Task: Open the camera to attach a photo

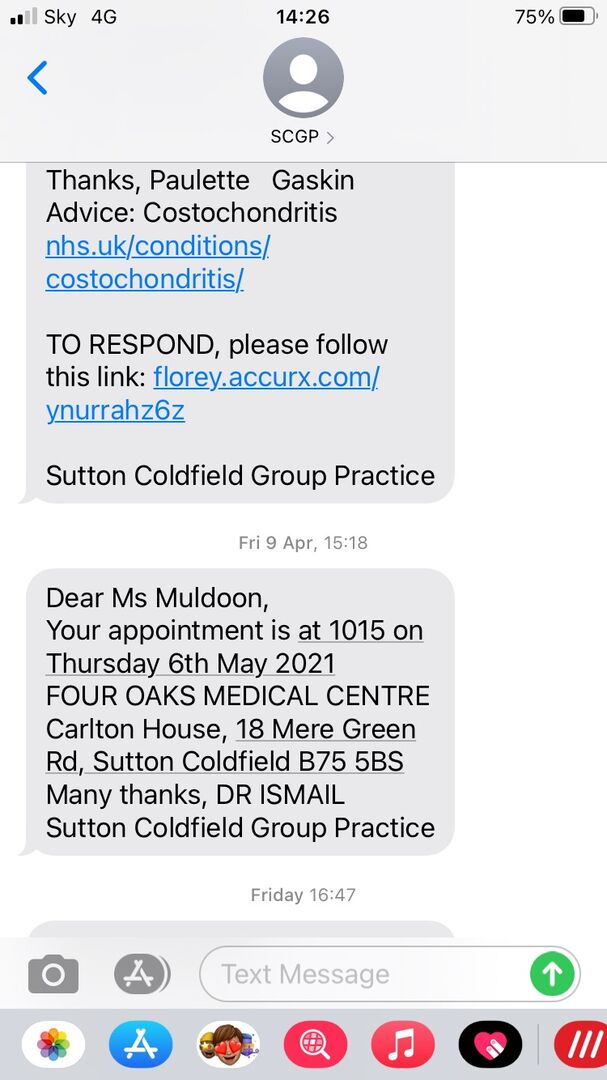Action: click(x=53, y=973)
